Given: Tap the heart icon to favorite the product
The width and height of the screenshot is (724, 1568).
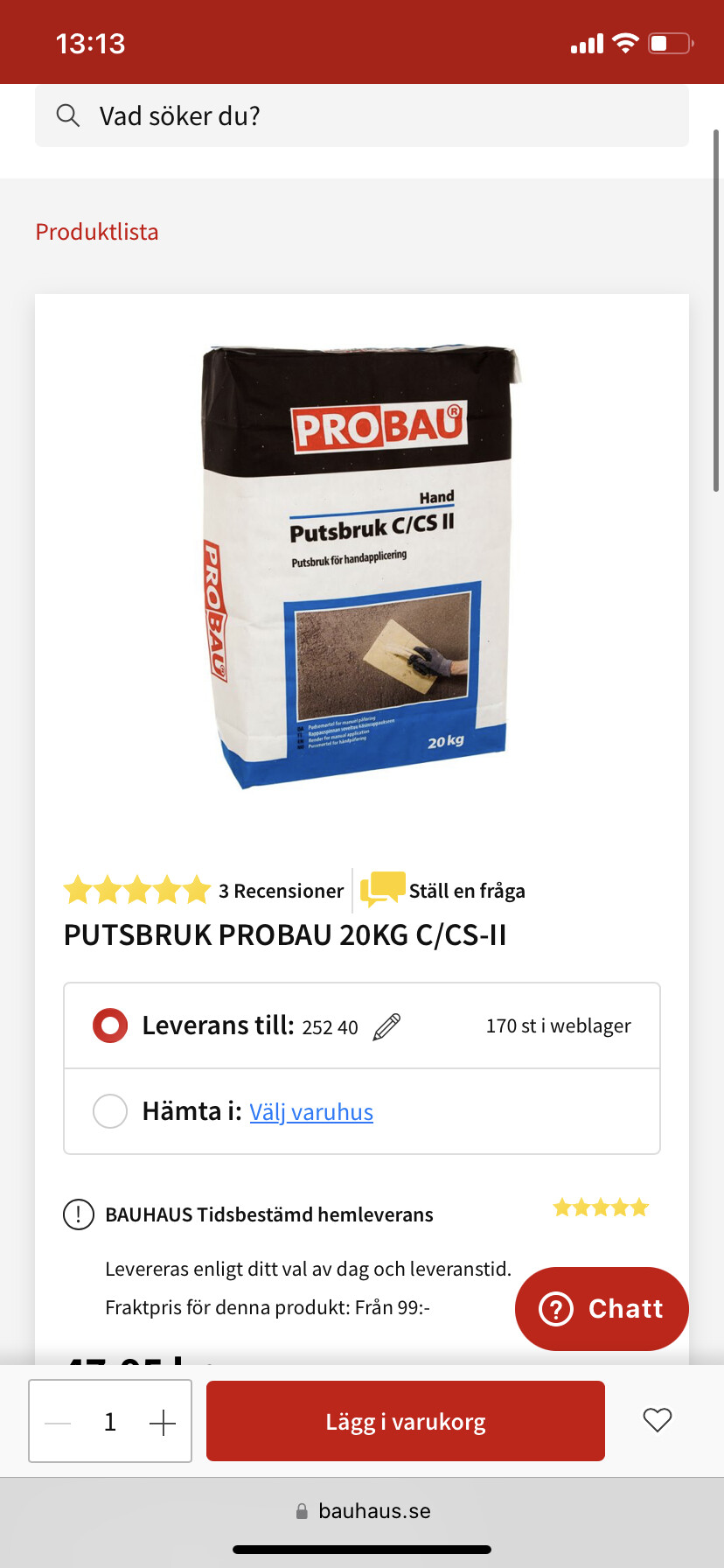Looking at the screenshot, I should point(657,1419).
